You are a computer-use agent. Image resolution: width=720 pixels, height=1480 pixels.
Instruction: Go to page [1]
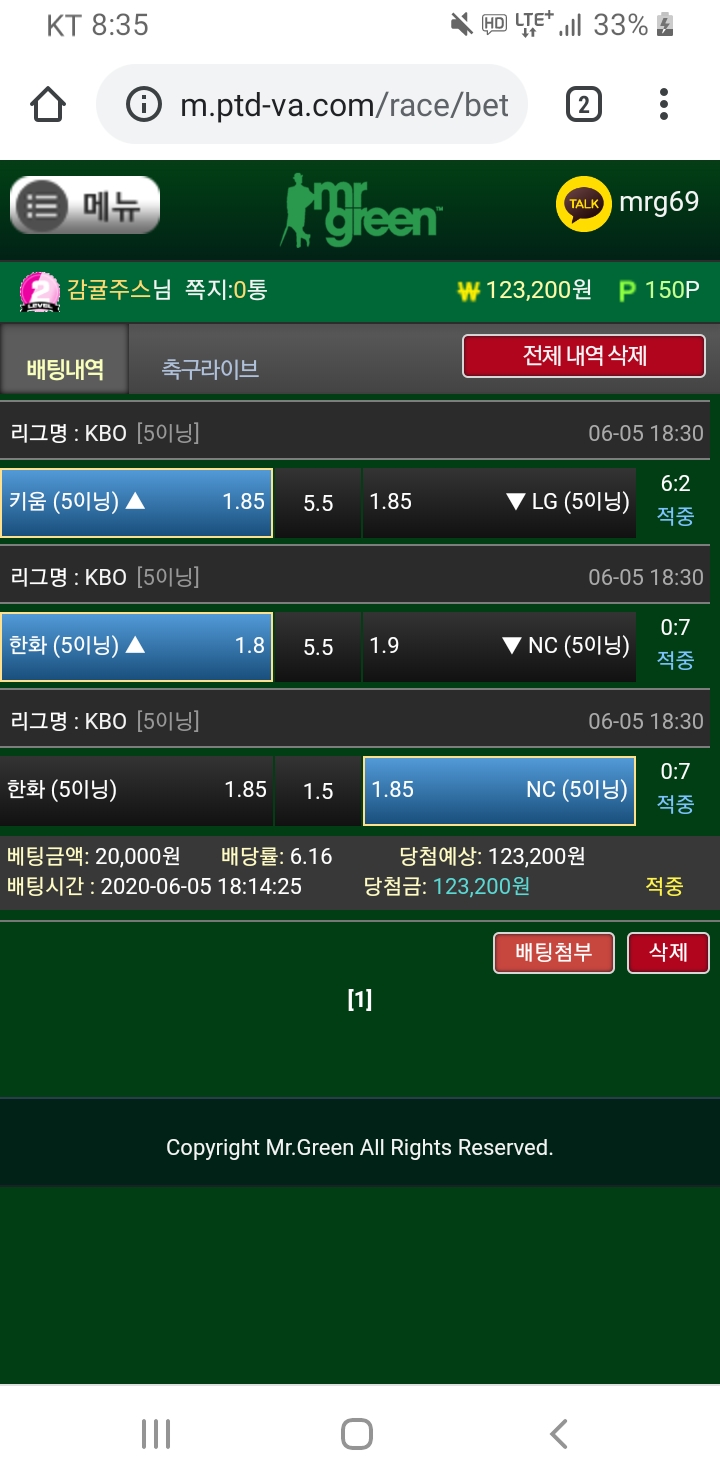pyautogui.click(x=360, y=999)
